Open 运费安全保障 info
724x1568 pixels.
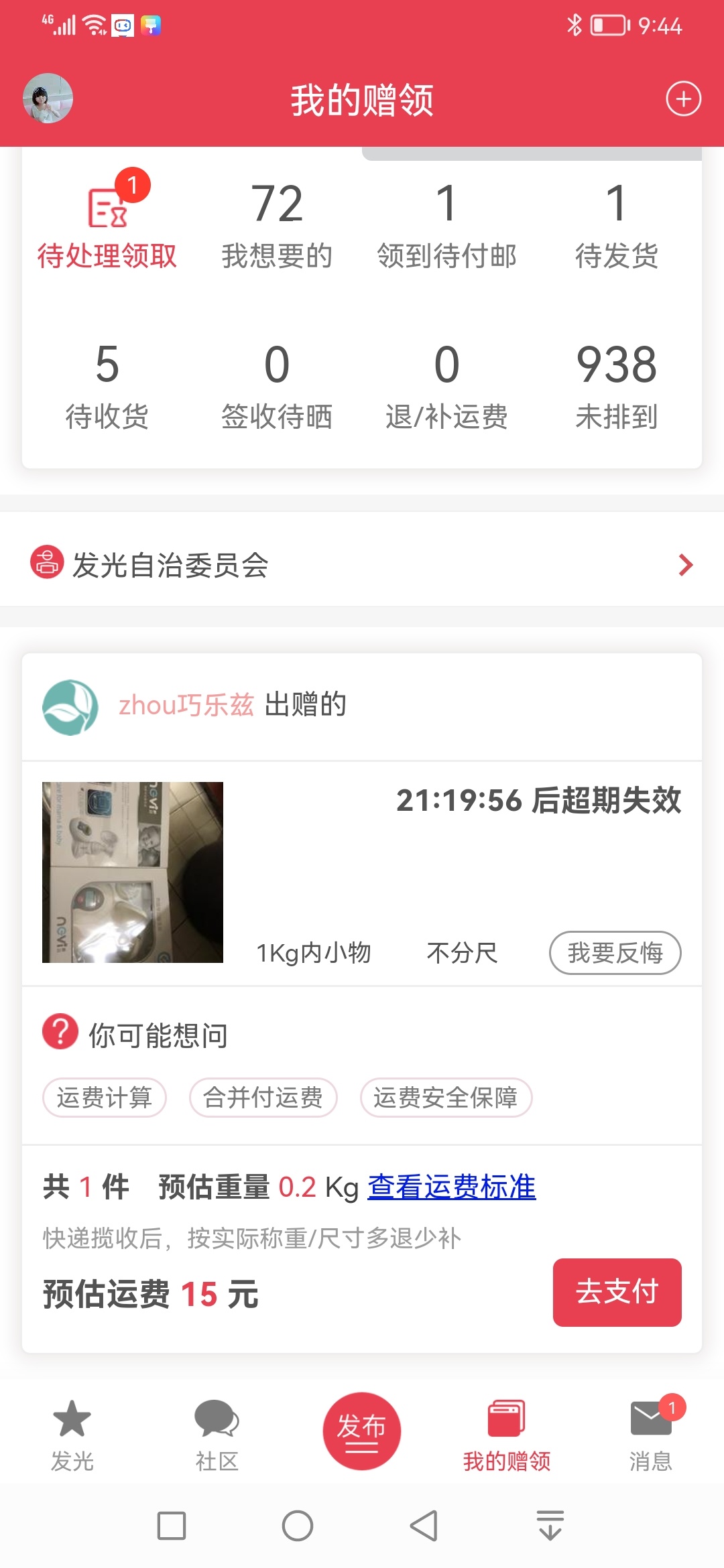(x=446, y=1098)
